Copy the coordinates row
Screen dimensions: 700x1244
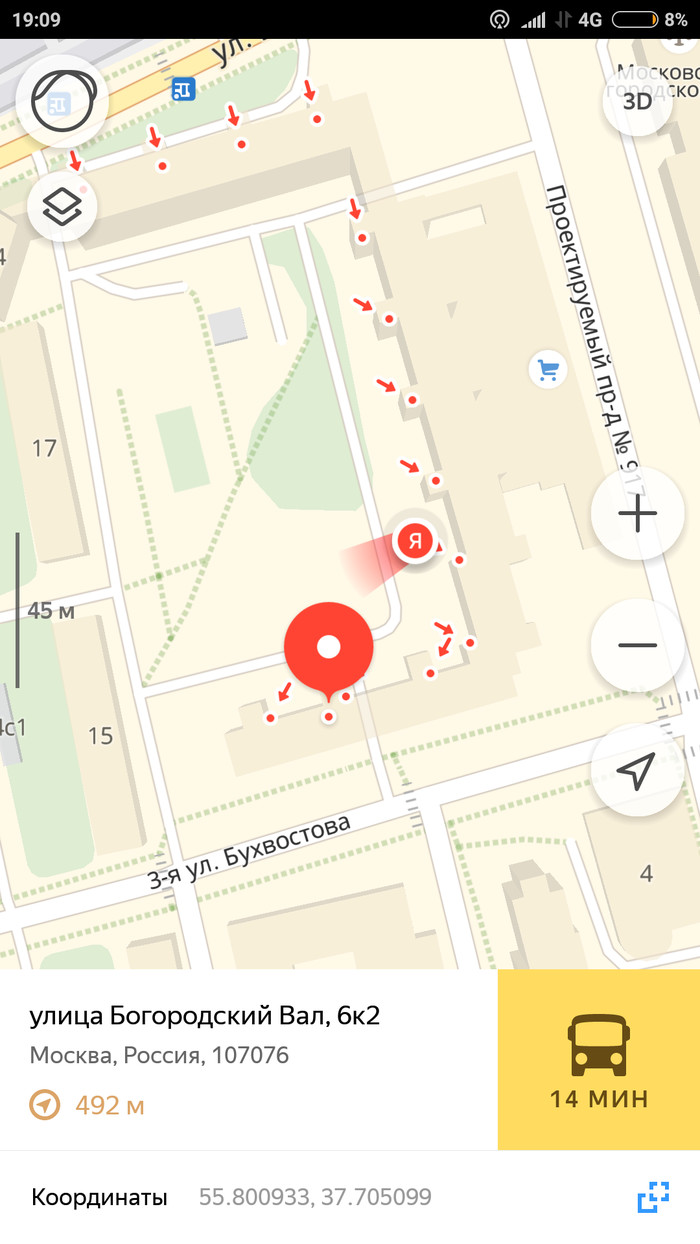click(653, 1197)
